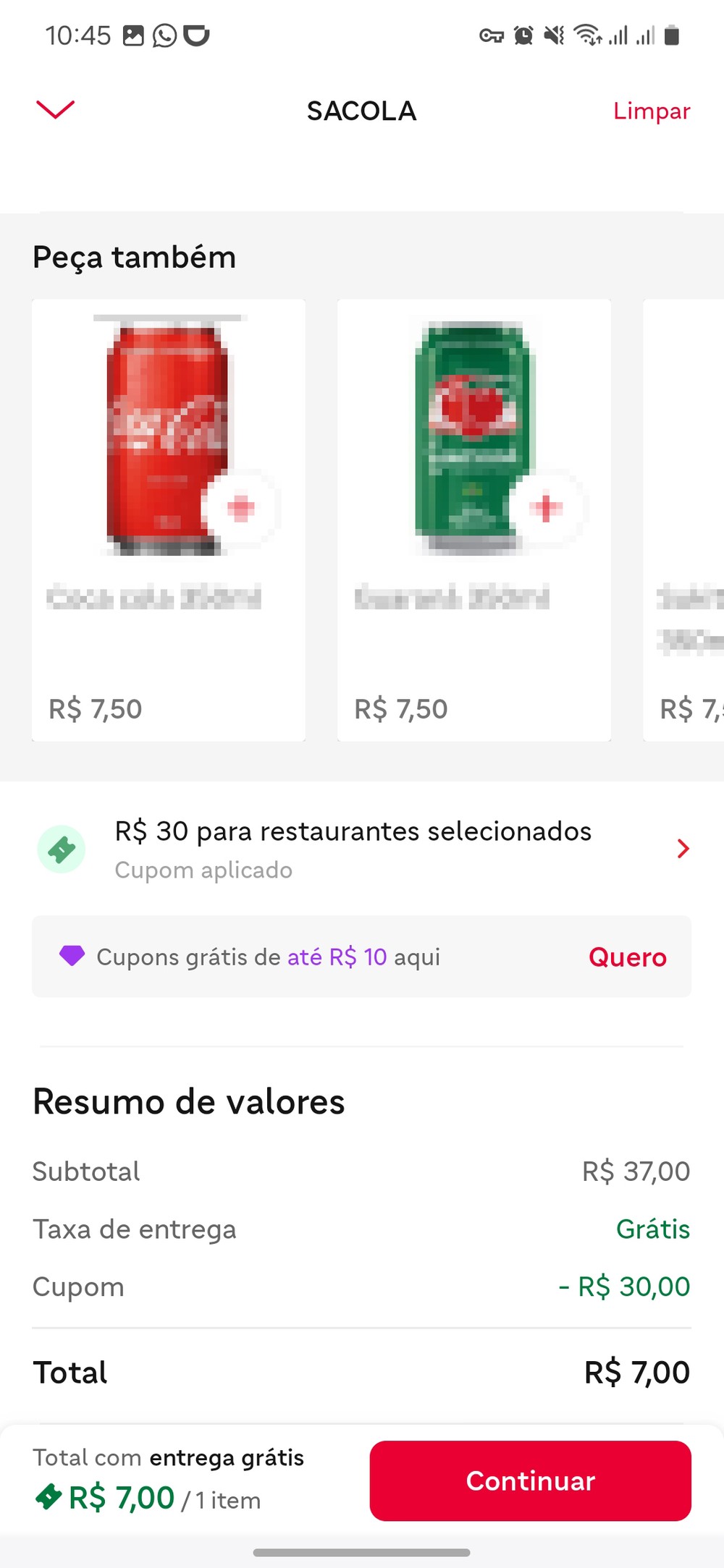The image size is (724, 1568).
Task: Continue to checkout with Continuar
Action: pyautogui.click(x=530, y=1480)
